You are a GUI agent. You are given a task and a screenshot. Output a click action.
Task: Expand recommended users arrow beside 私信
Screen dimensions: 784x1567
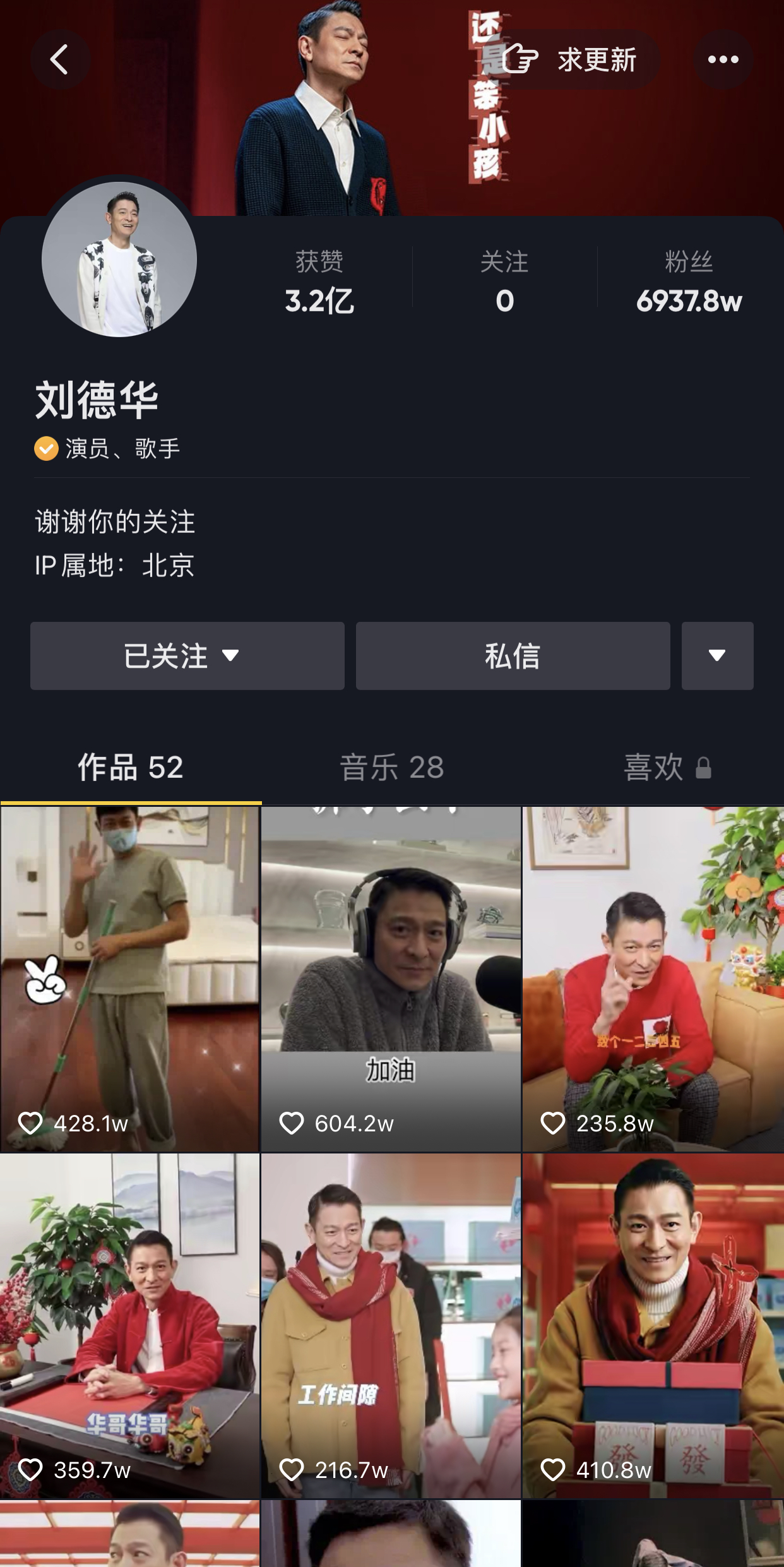717,656
